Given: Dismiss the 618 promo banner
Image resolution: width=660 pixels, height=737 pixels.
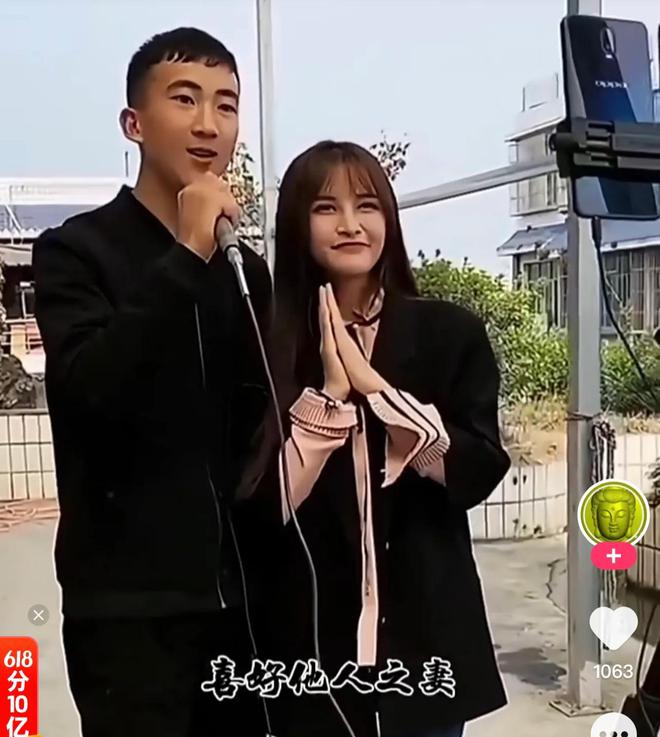Looking at the screenshot, I should pyautogui.click(x=38, y=615).
